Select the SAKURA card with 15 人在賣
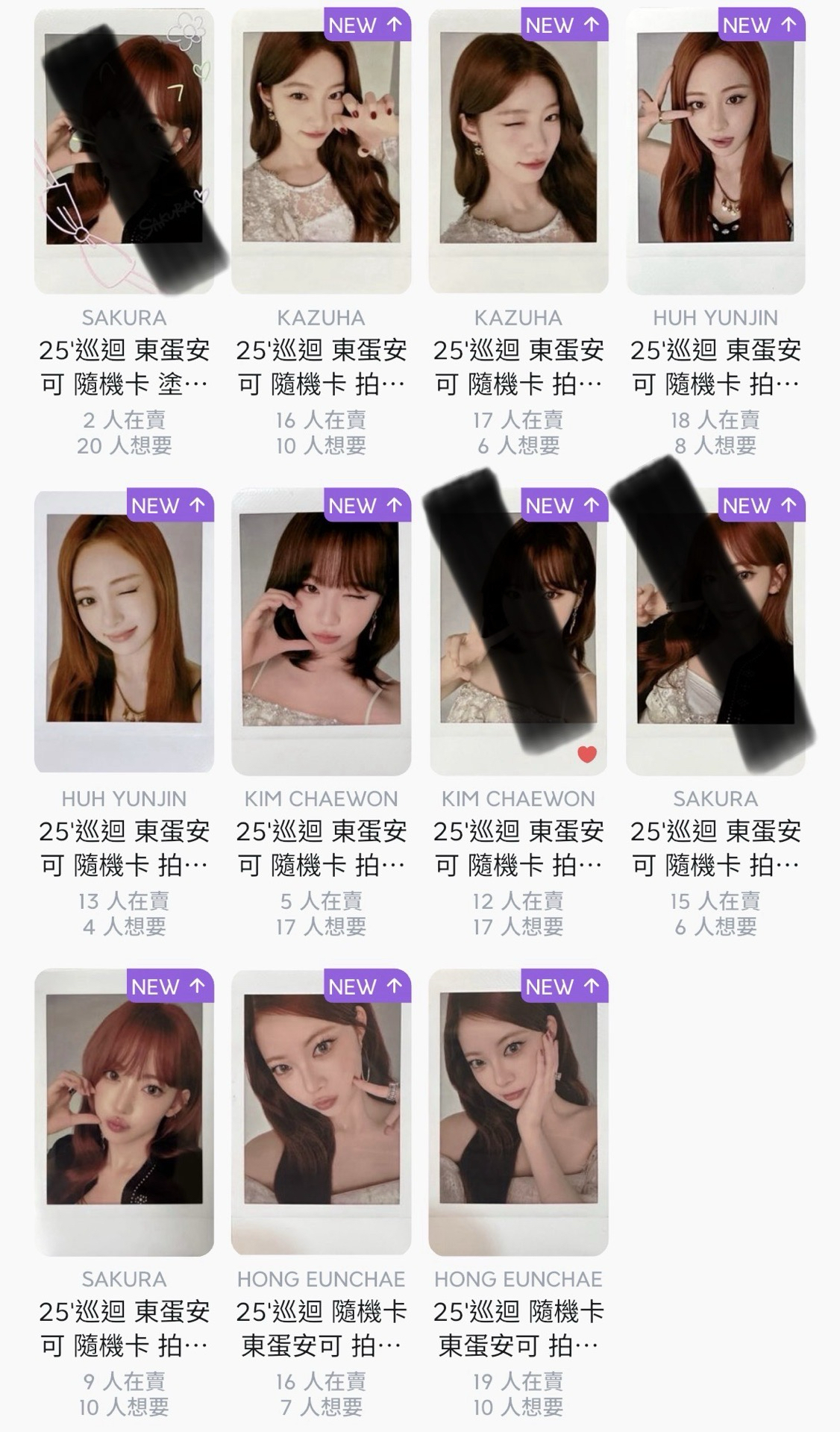This screenshot has width=840, height=1432. tap(715, 631)
